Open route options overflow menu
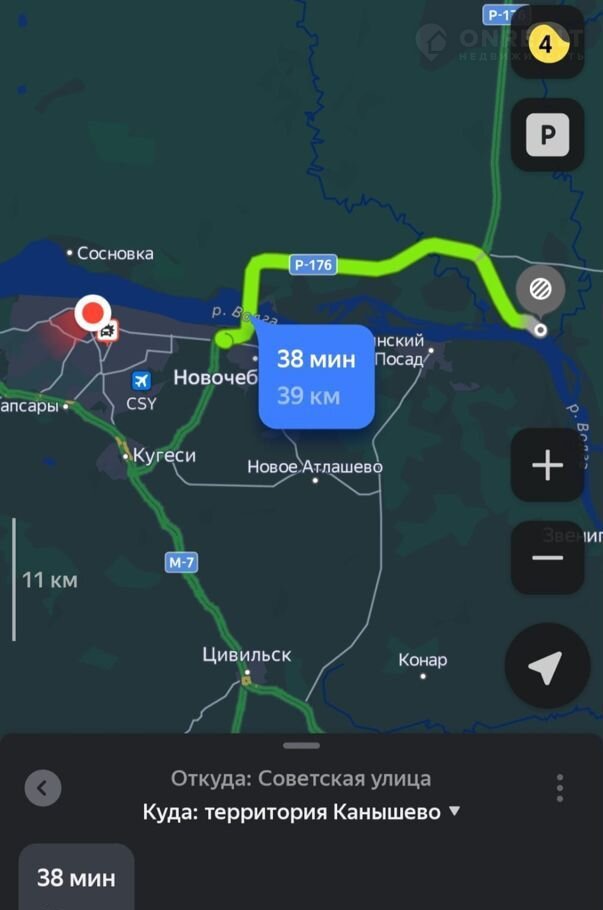The height and width of the screenshot is (910, 603). coord(560,787)
